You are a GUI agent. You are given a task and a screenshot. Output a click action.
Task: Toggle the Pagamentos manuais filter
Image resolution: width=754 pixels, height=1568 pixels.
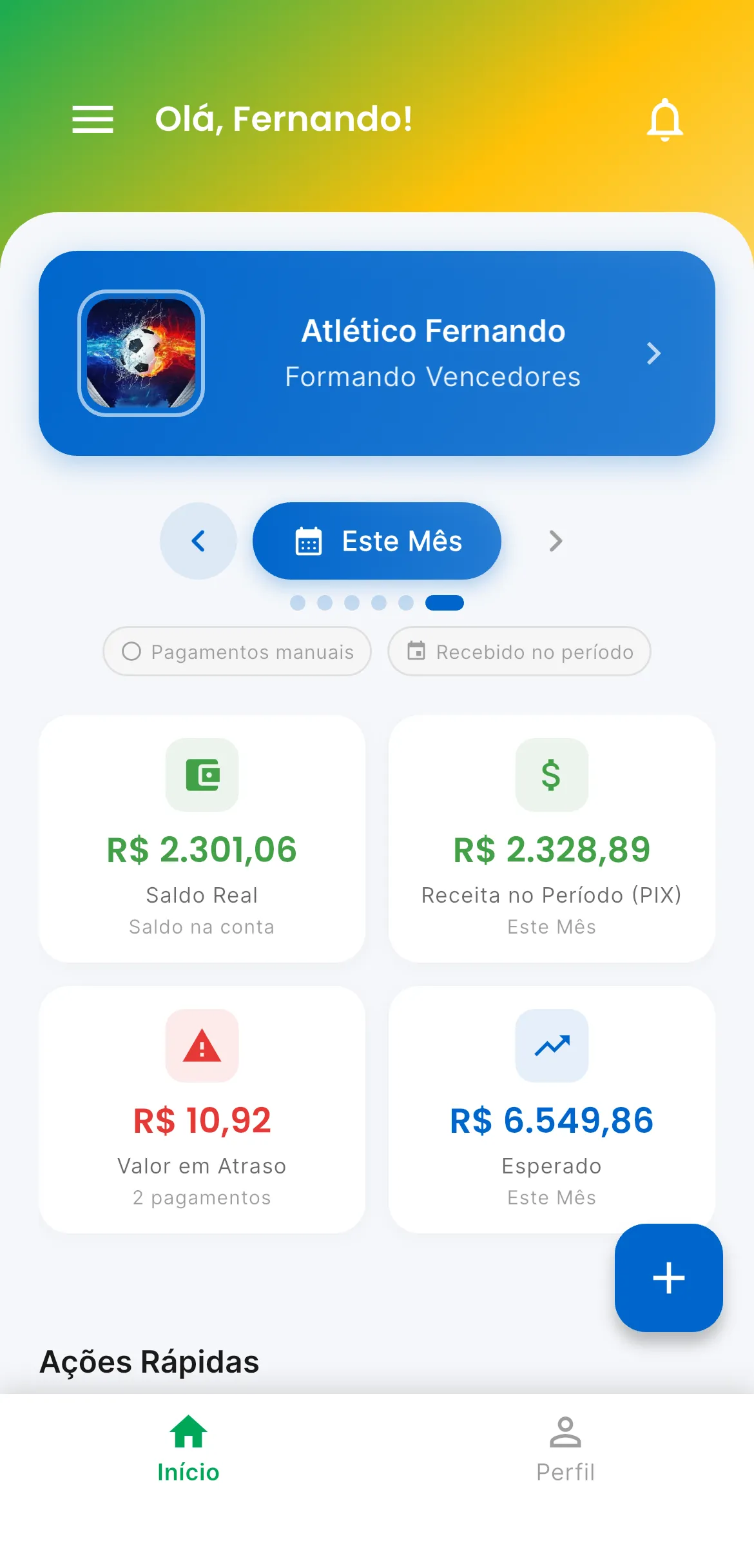pos(237,652)
